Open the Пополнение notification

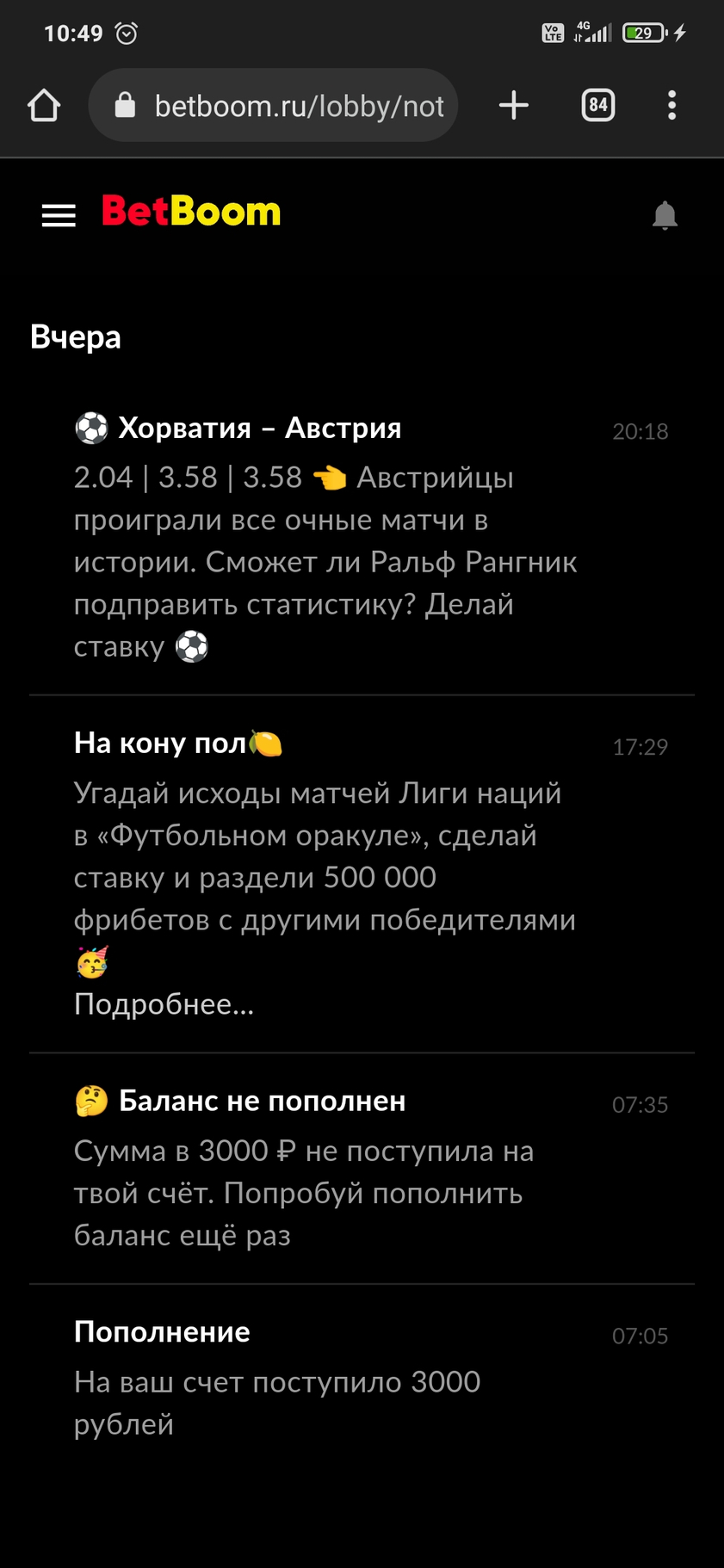coord(362,1376)
